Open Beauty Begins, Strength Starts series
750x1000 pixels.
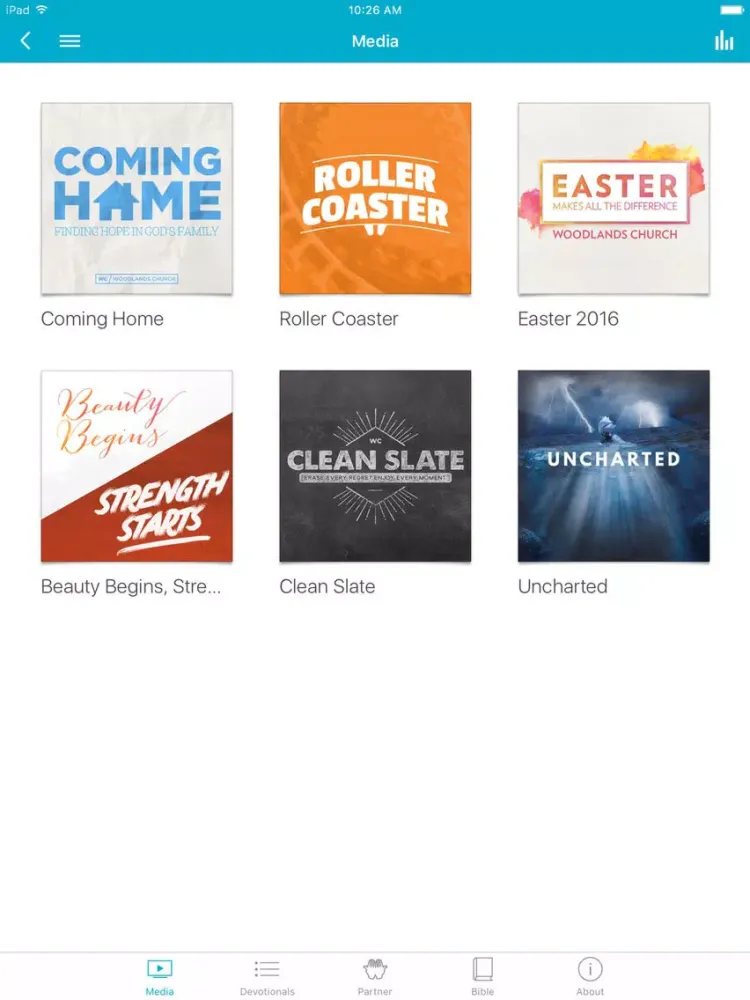coord(137,466)
